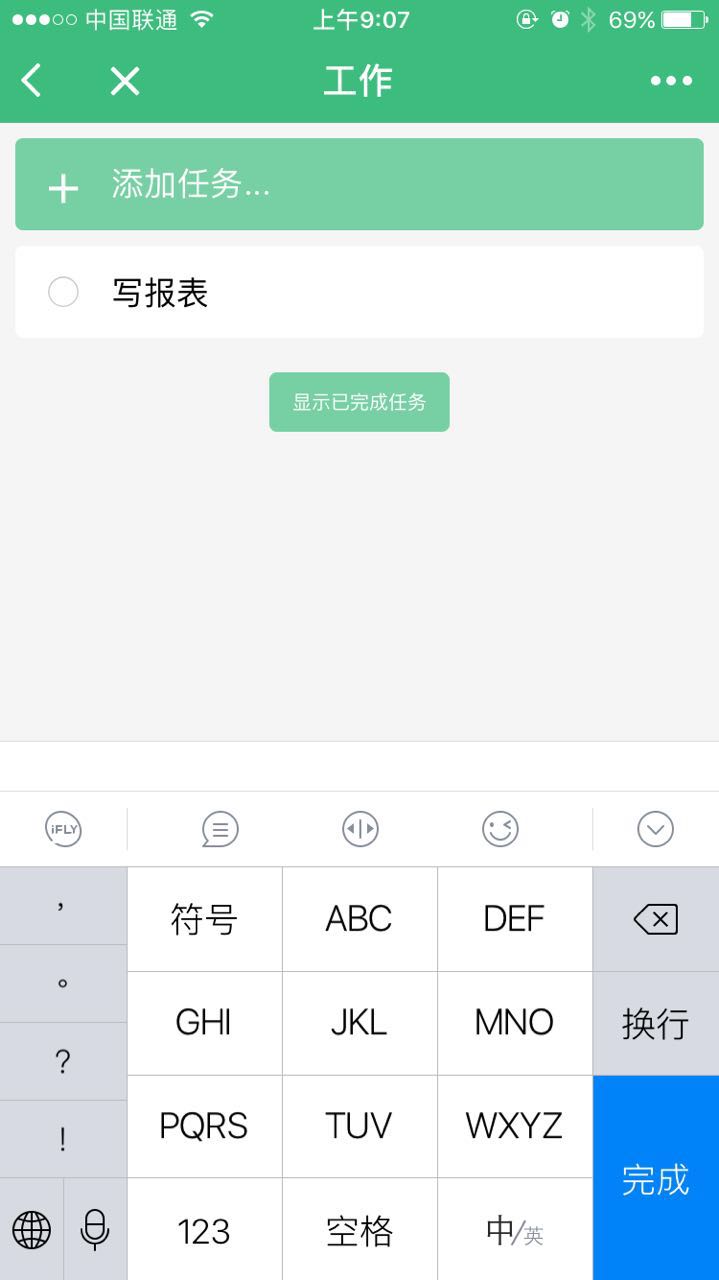719x1280 pixels.
Task: Collapse the keyboard with the down chevron
Action: click(655, 829)
